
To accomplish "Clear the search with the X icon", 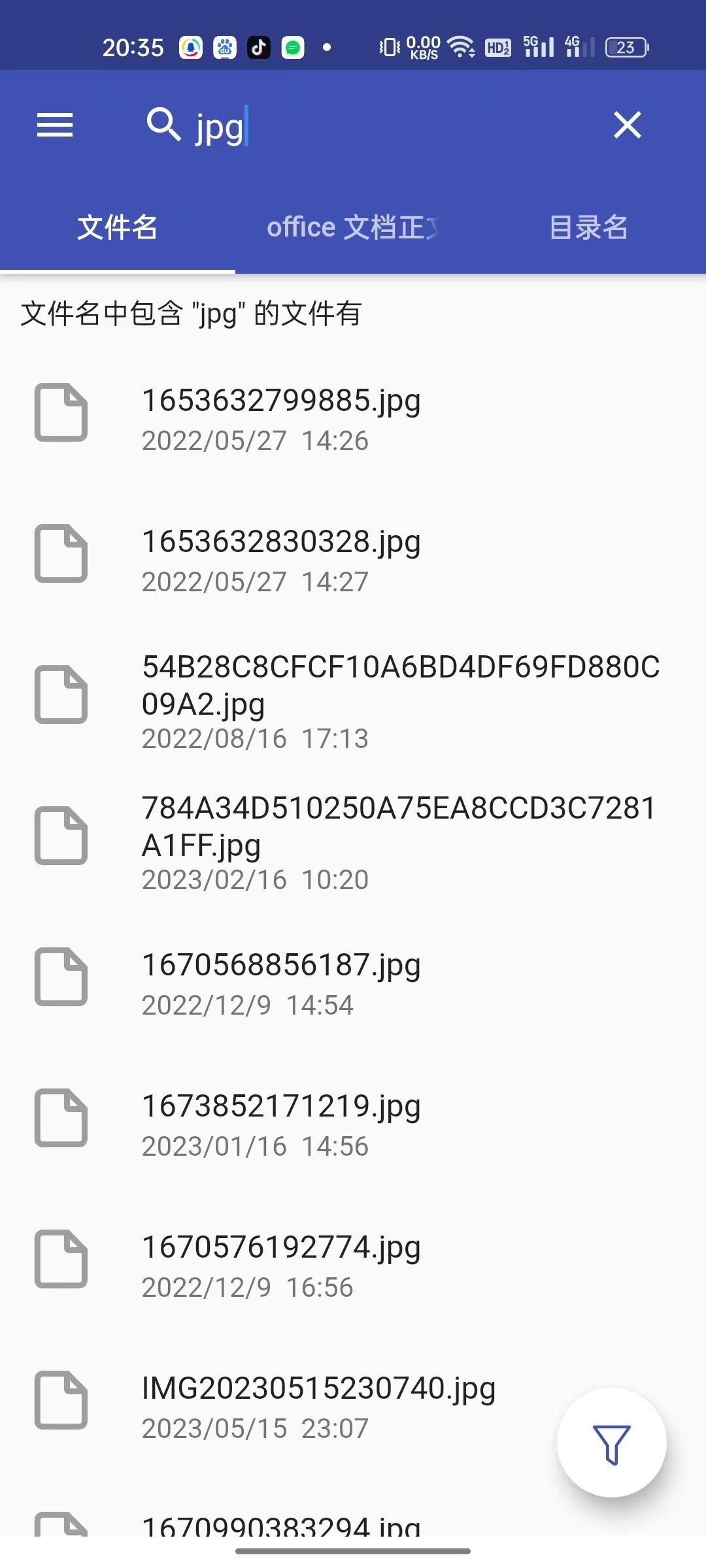I will pos(628,125).
